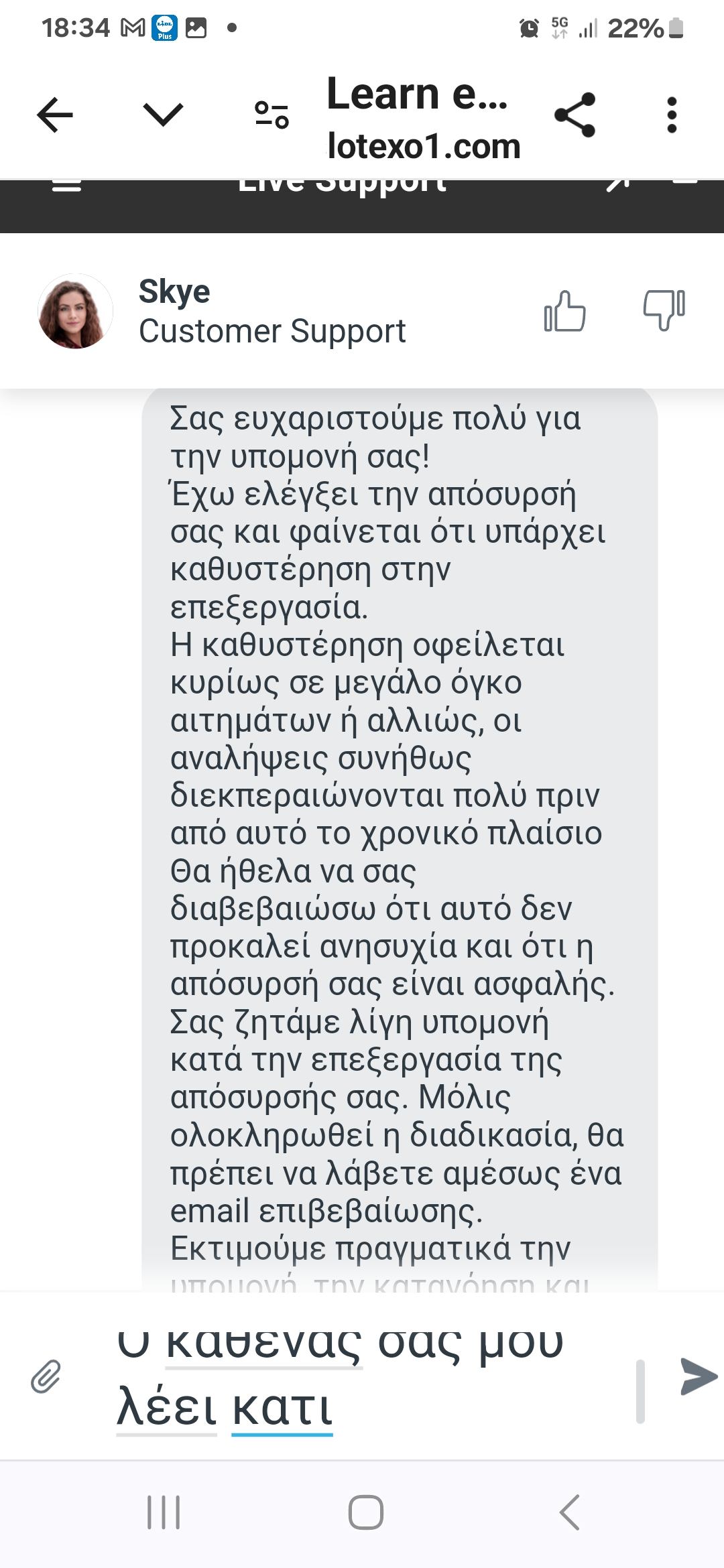Rate Skye with thumbs down
Image resolution: width=724 pixels, height=1568 pixels.
664,310
